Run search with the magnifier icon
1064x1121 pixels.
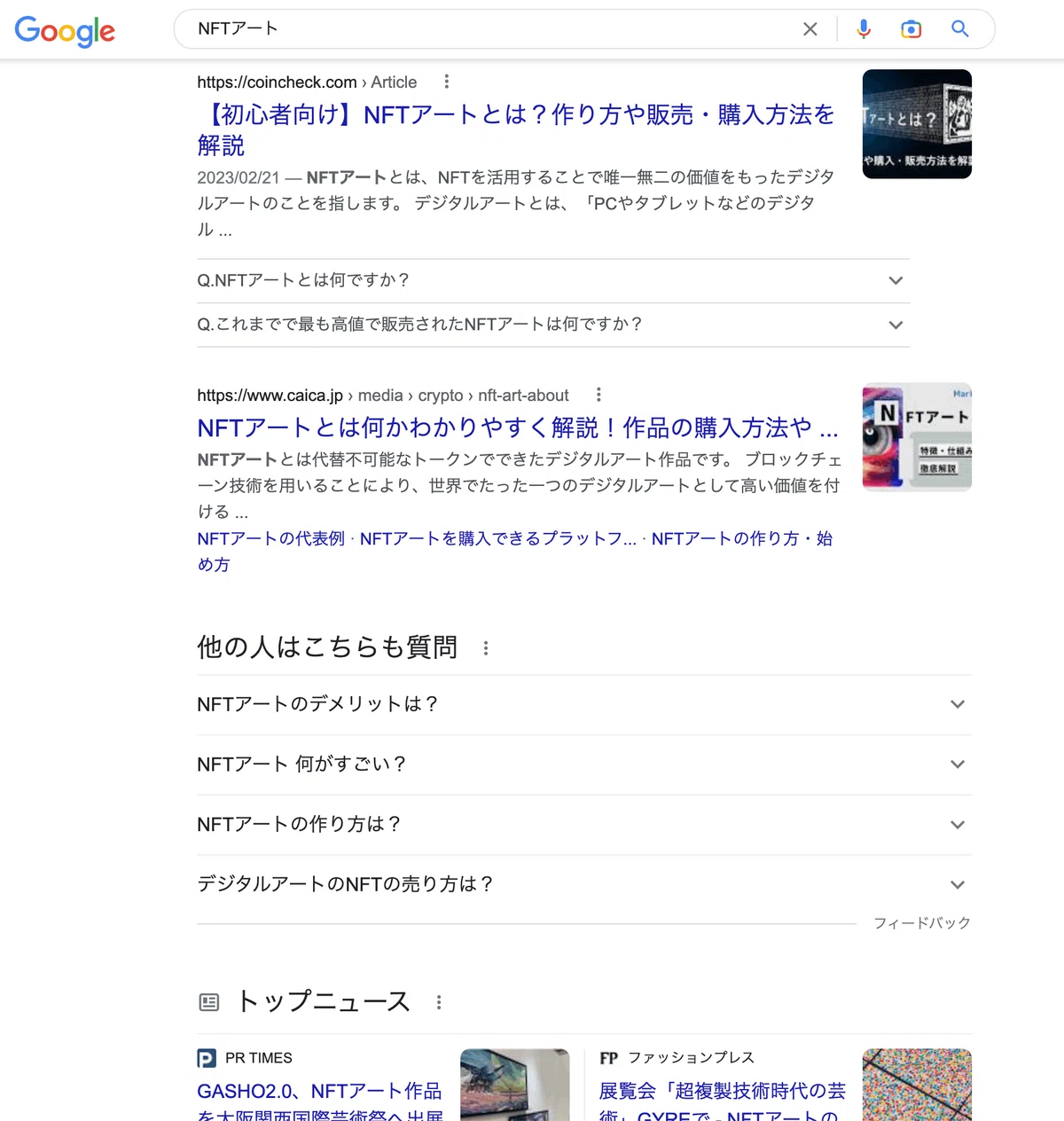click(x=959, y=28)
